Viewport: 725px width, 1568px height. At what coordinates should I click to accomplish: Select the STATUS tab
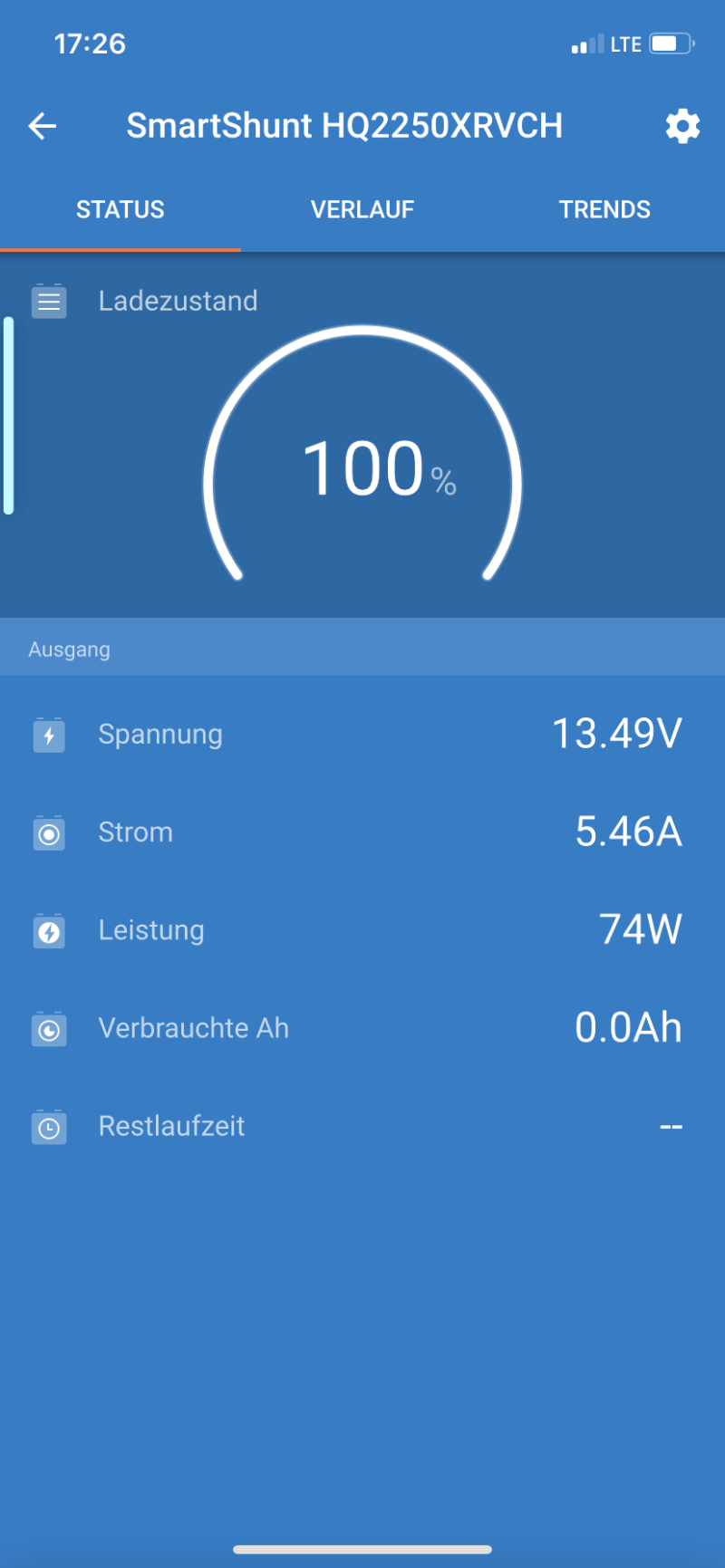coord(121,209)
